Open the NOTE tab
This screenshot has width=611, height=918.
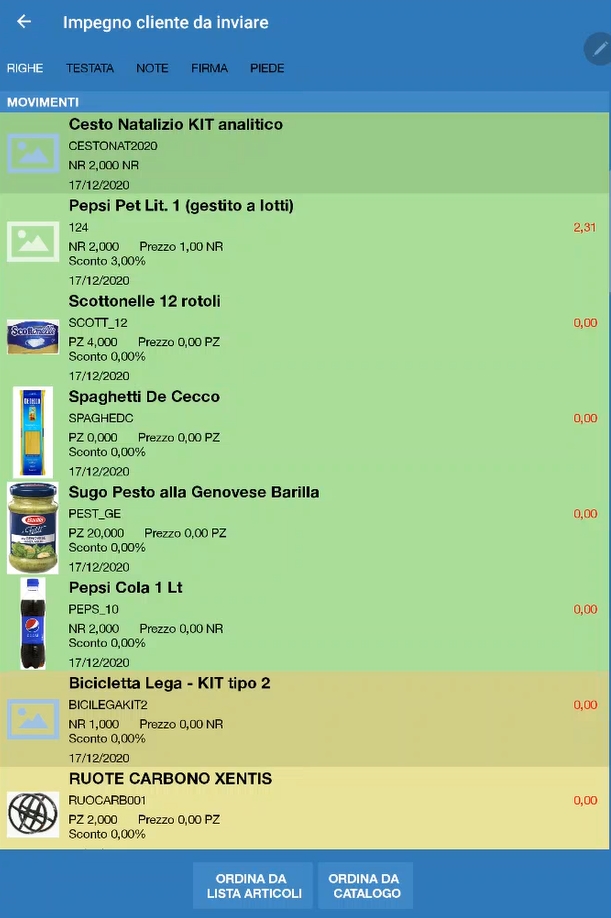(152, 68)
